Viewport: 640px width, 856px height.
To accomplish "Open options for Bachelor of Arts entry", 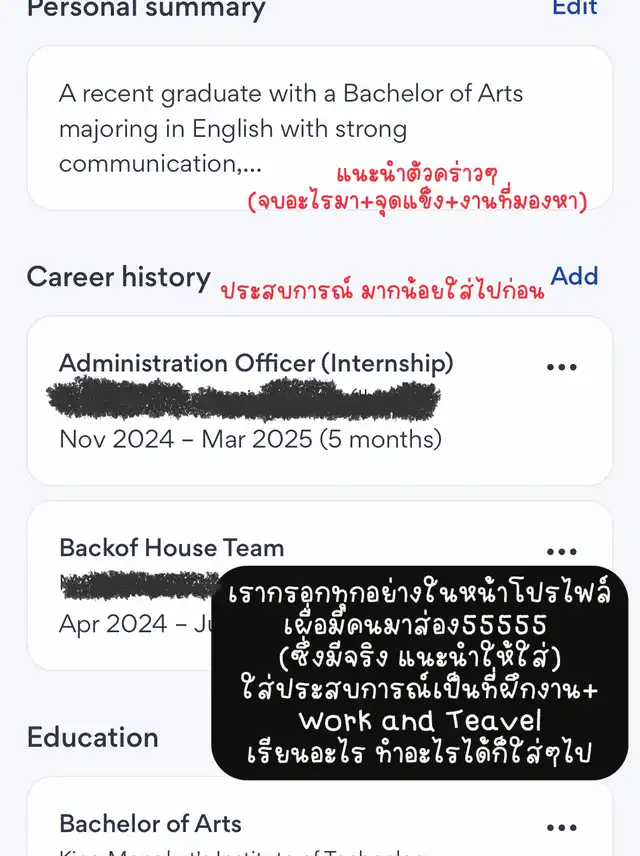I will (562, 828).
